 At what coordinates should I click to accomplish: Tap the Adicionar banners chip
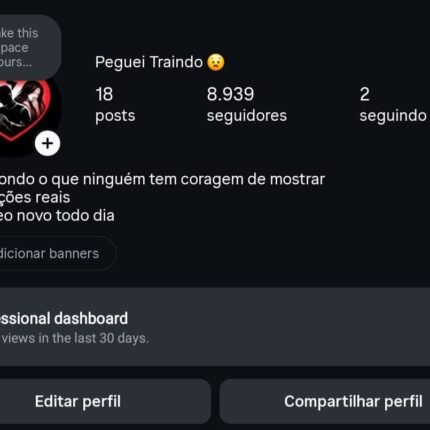coord(57,254)
